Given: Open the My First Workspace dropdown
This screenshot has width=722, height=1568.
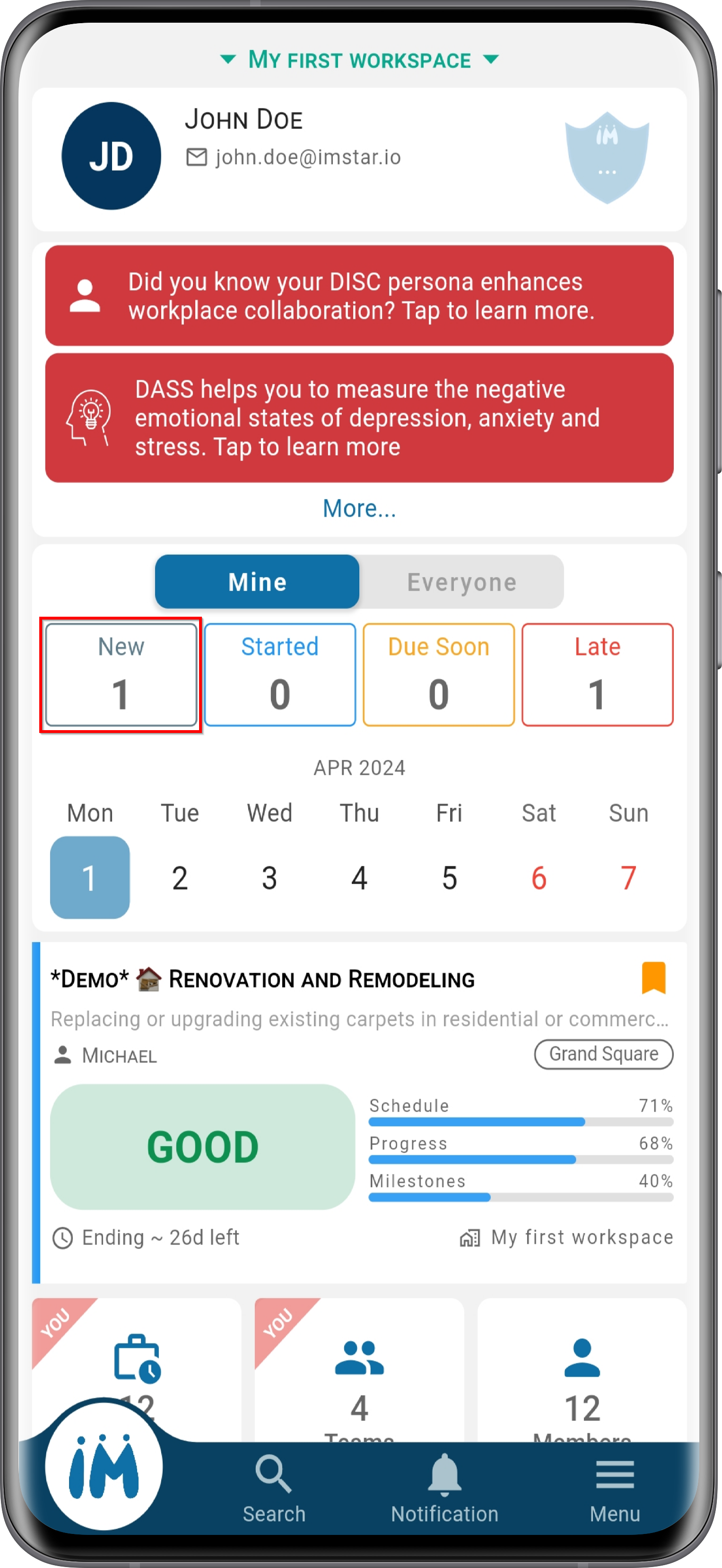Looking at the screenshot, I should tap(359, 60).
